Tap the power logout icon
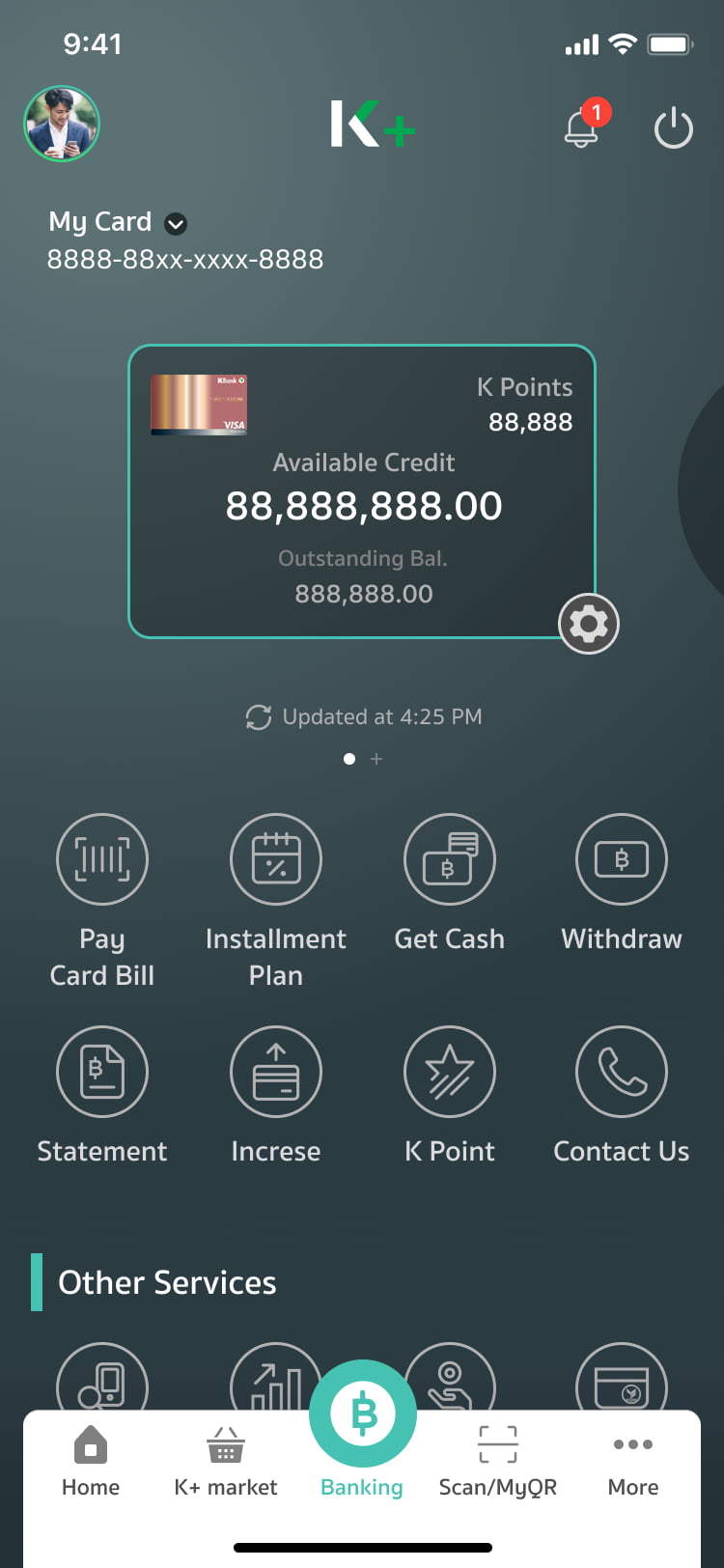 673,127
